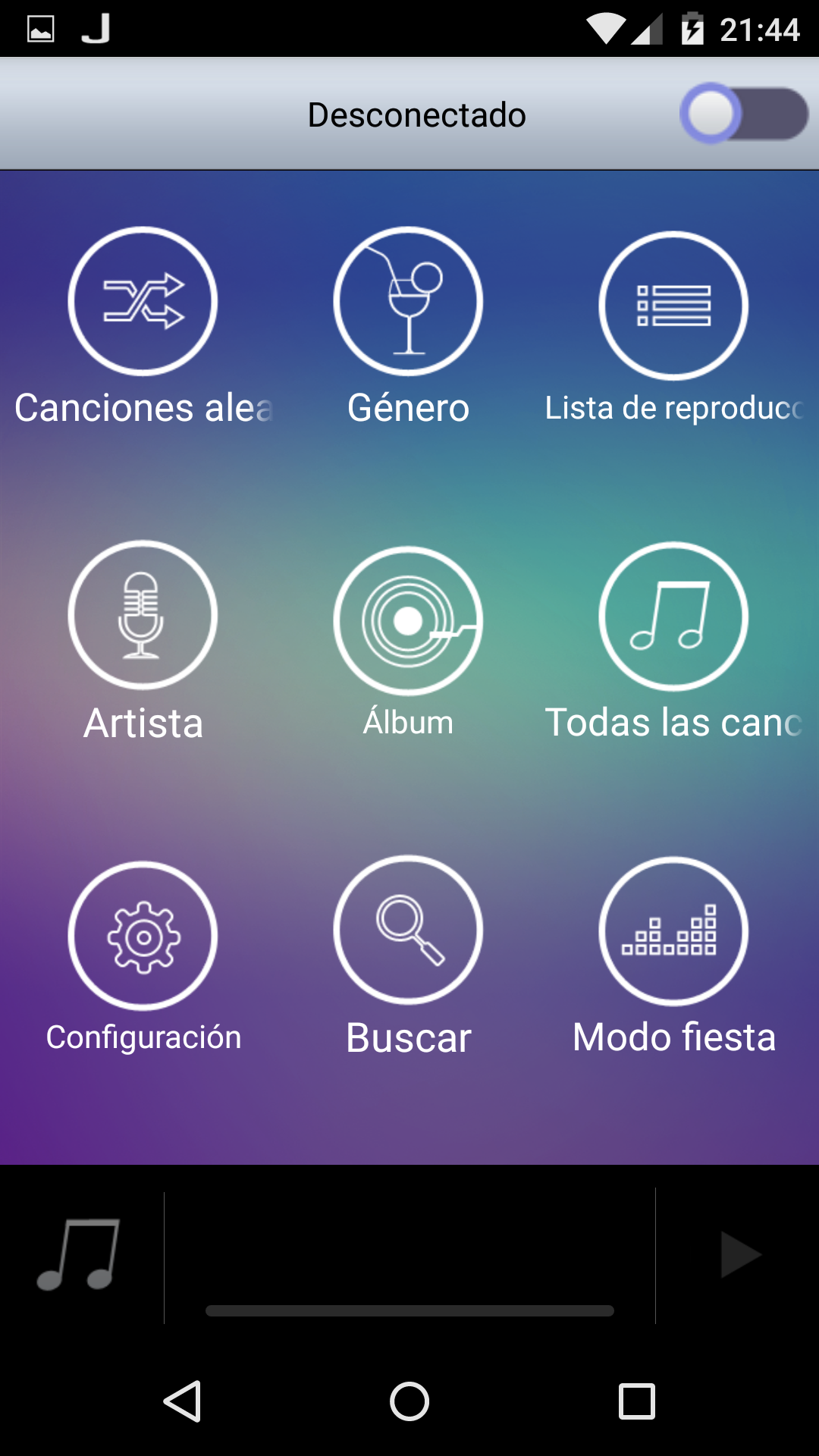Open the Álbum section

pos(408,620)
